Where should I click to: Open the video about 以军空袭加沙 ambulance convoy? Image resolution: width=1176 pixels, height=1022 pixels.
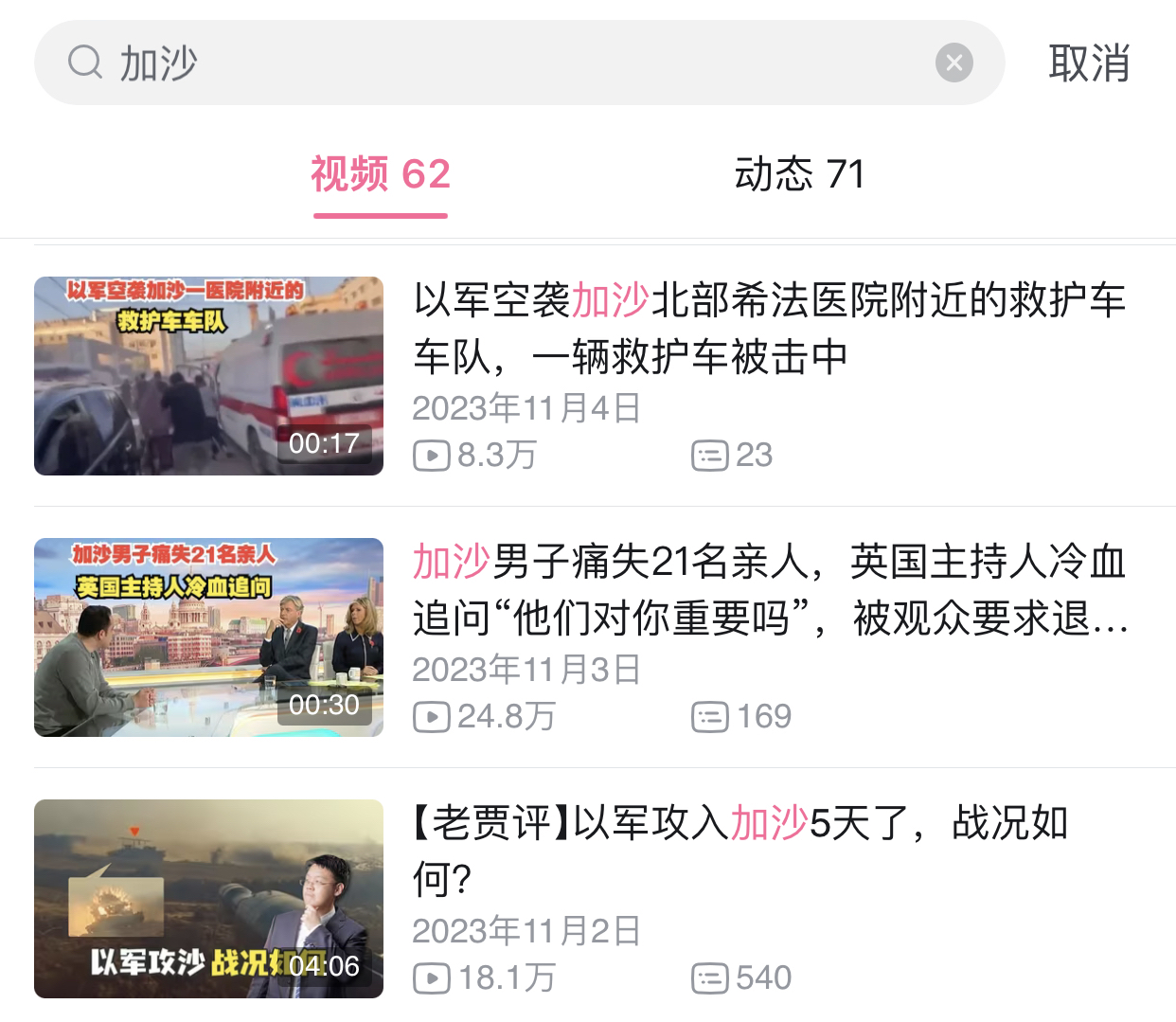point(767,328)
